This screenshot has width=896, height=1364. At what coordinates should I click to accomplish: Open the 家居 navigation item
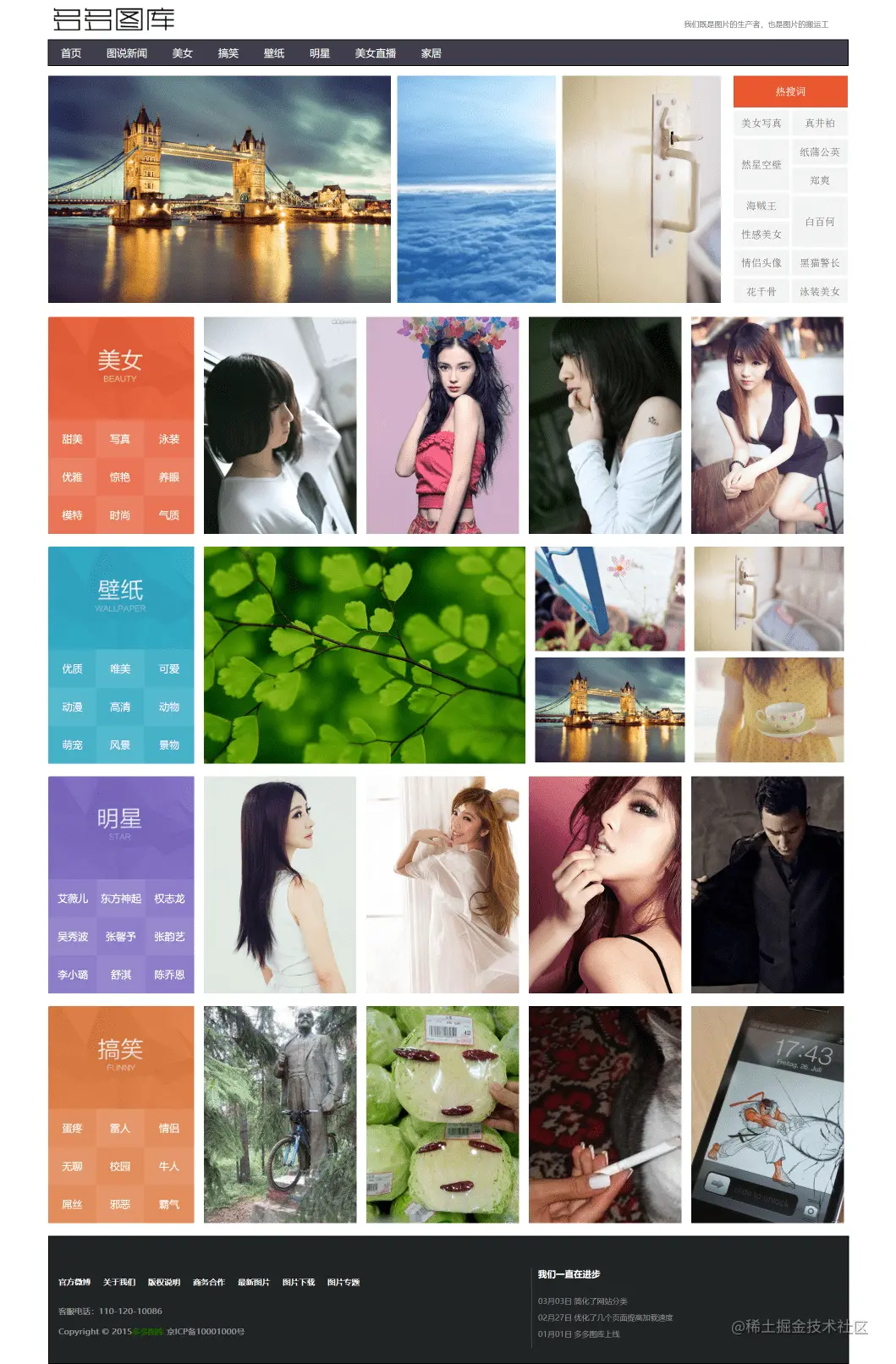coord(431,53)
